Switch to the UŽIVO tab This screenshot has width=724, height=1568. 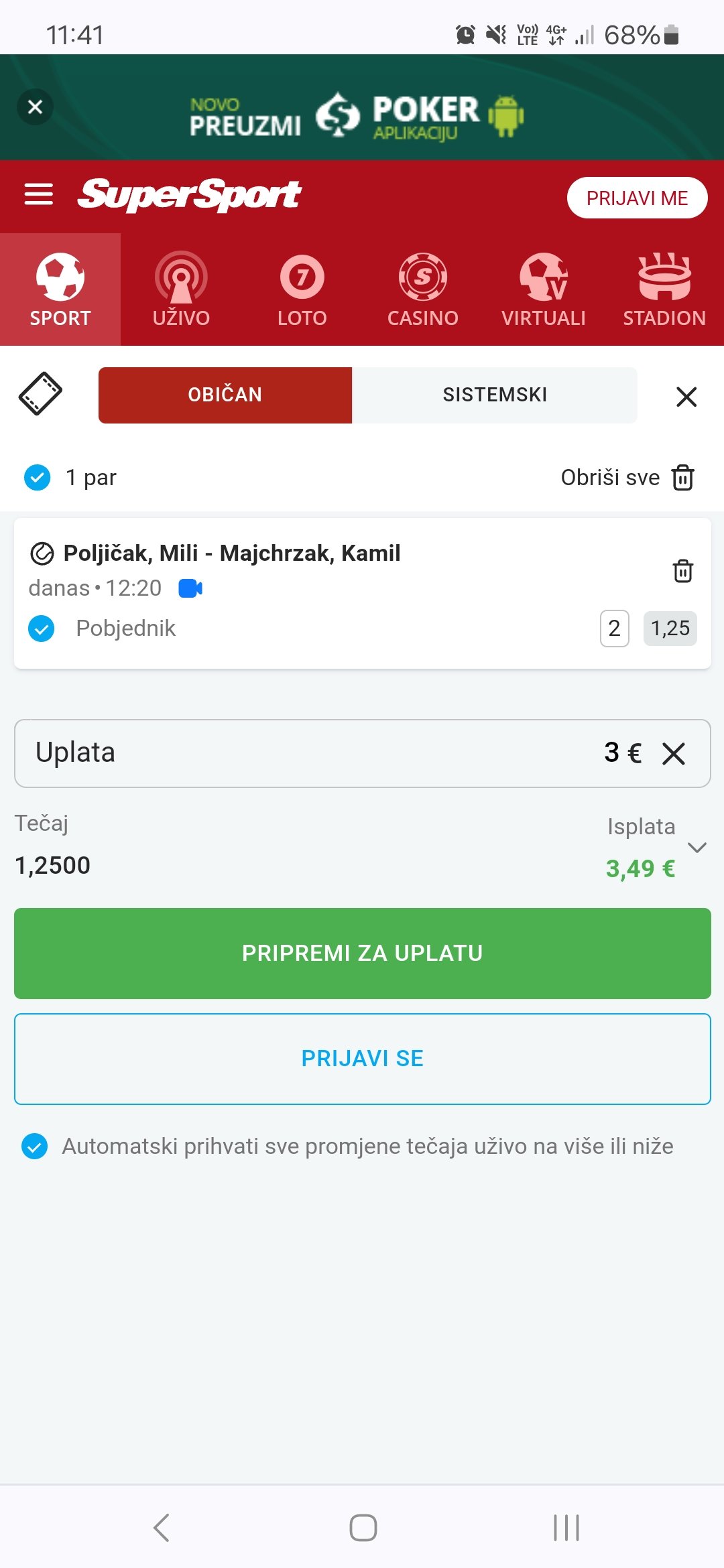click(x=181, y=289)
